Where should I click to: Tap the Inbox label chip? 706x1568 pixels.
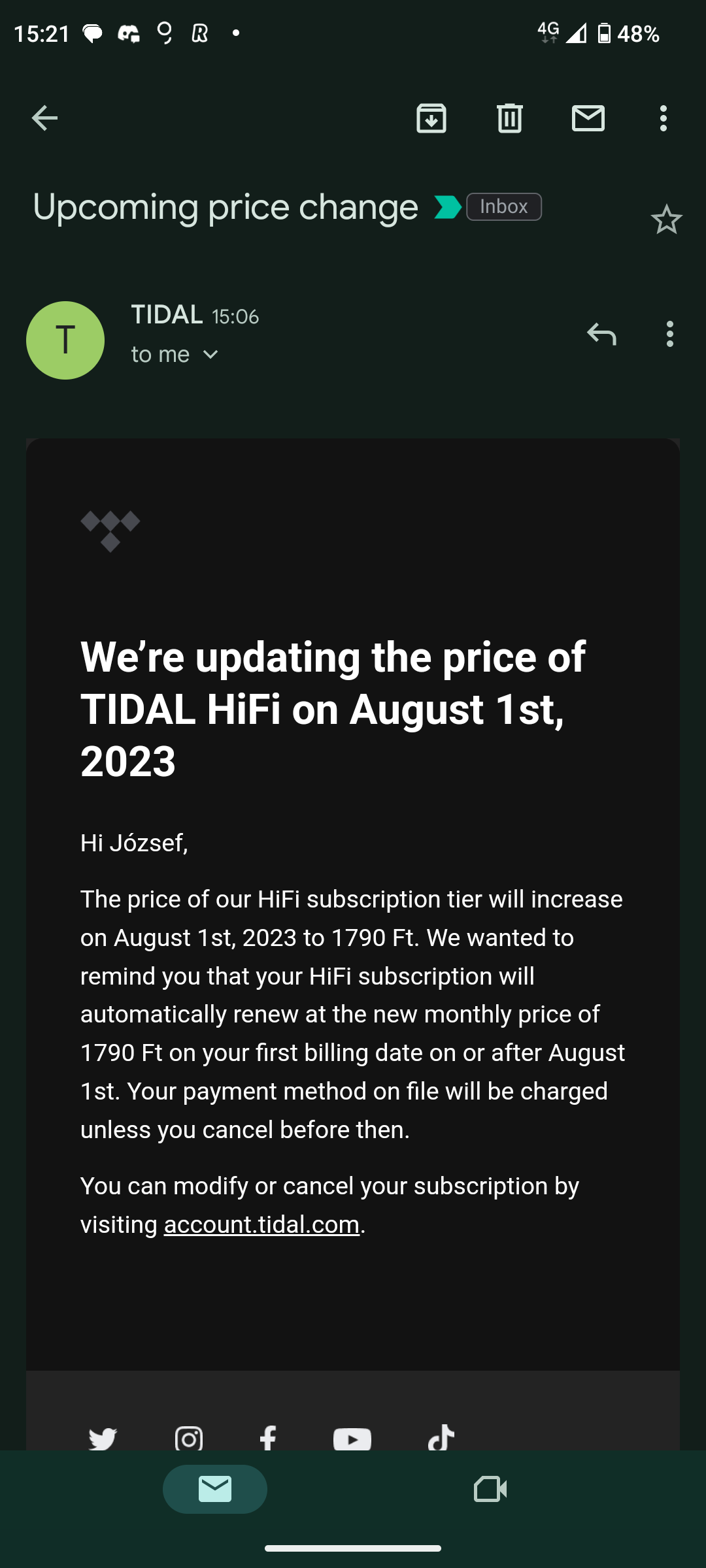click(x=503, y=206)
